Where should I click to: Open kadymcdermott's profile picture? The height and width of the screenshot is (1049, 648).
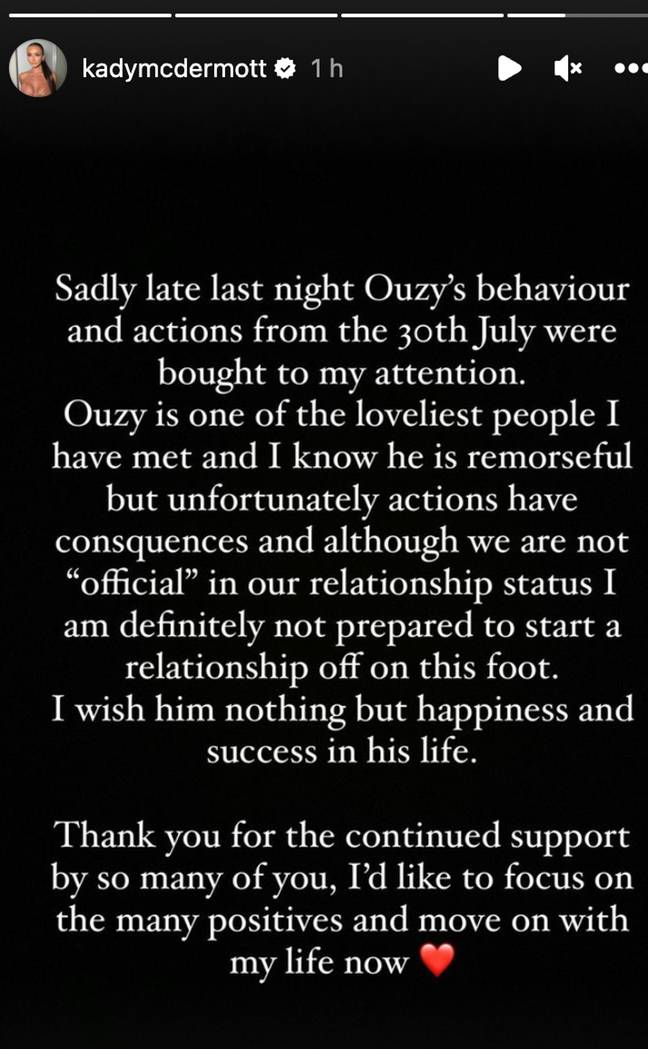(37, 68)
